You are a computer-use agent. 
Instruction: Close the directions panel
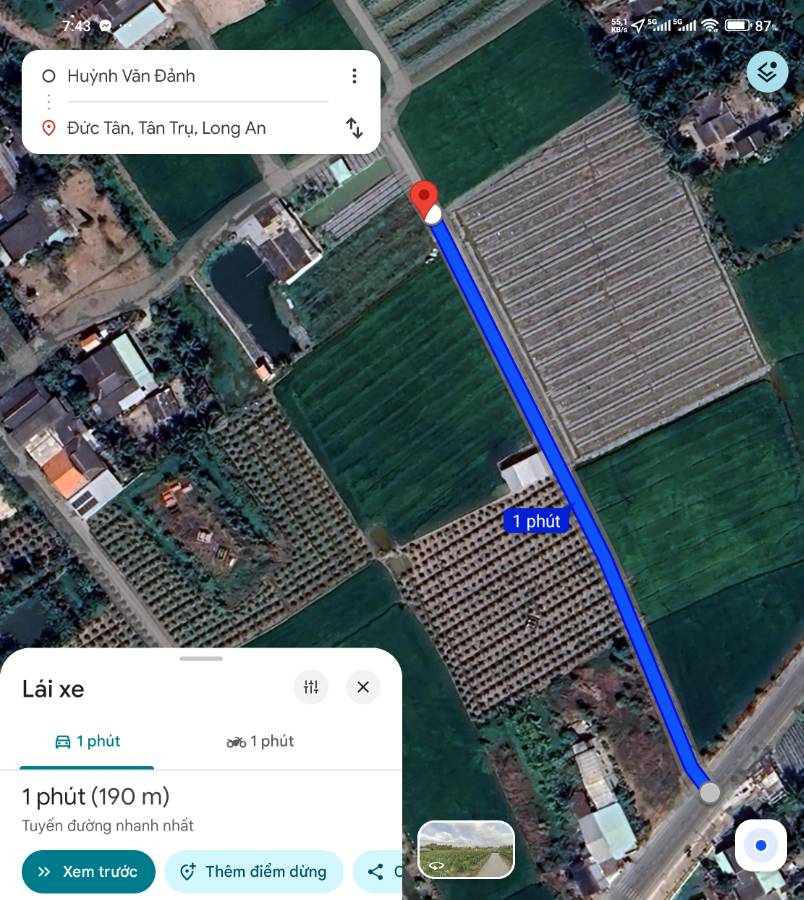tap(362, 687)
